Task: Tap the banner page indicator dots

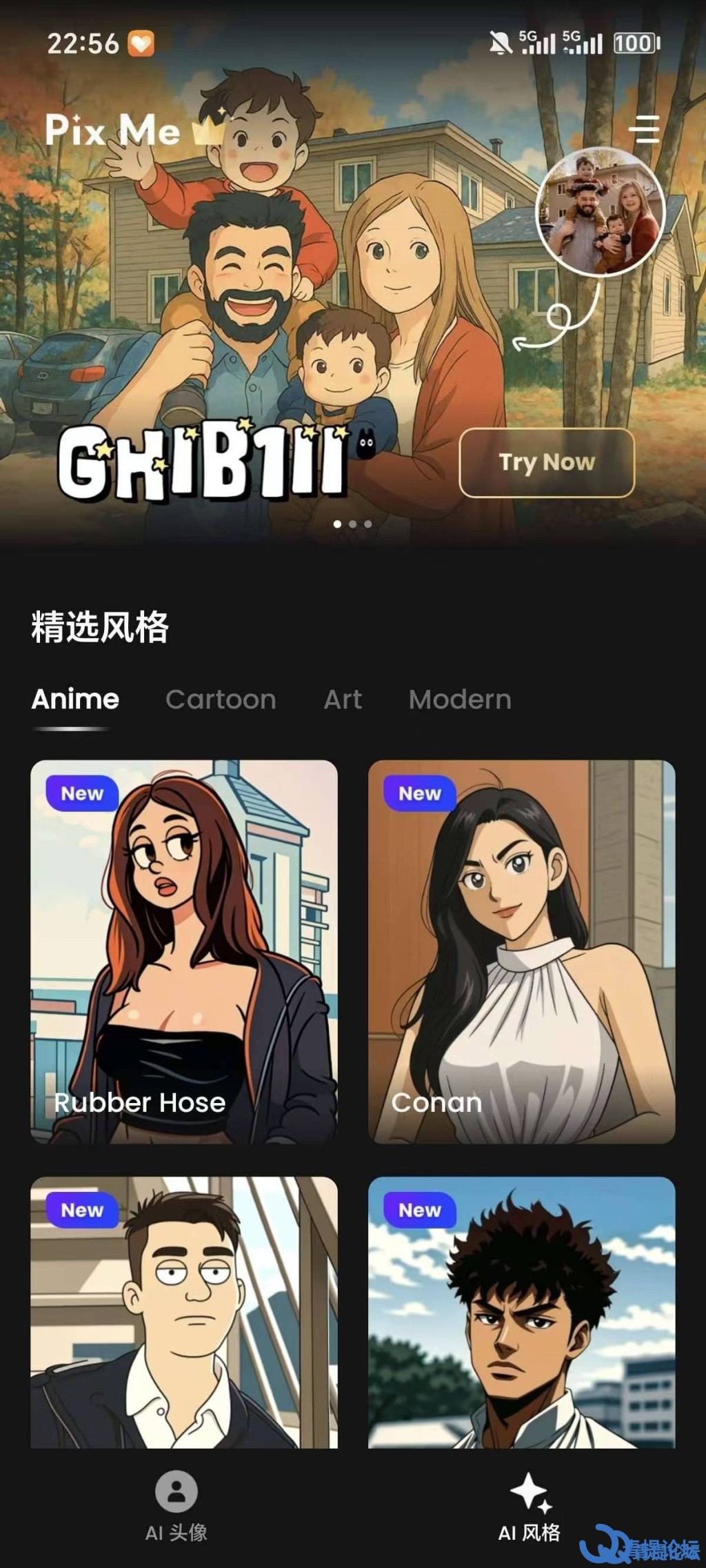Action: [x=352, y=524]
